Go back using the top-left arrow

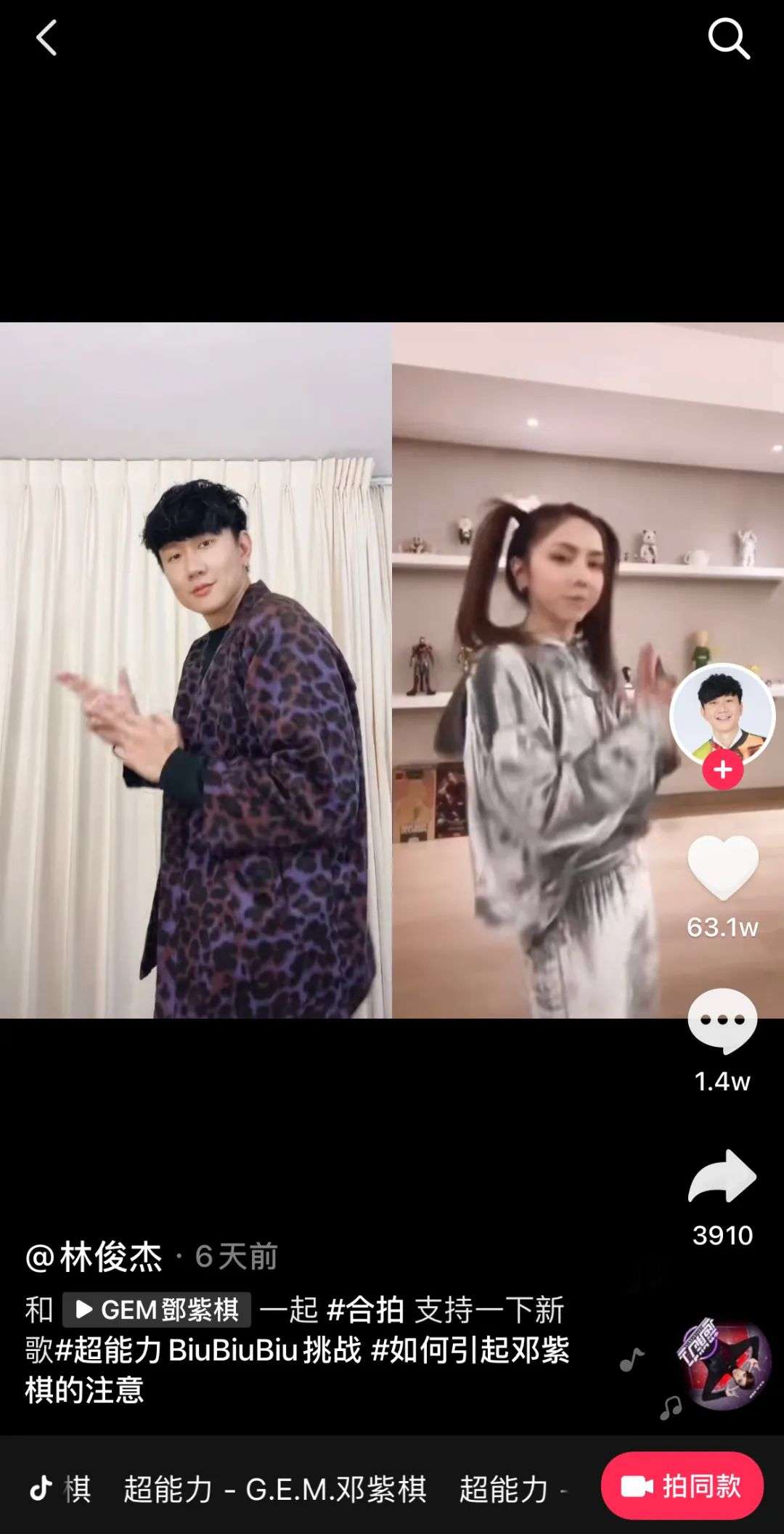click(46, 38)
